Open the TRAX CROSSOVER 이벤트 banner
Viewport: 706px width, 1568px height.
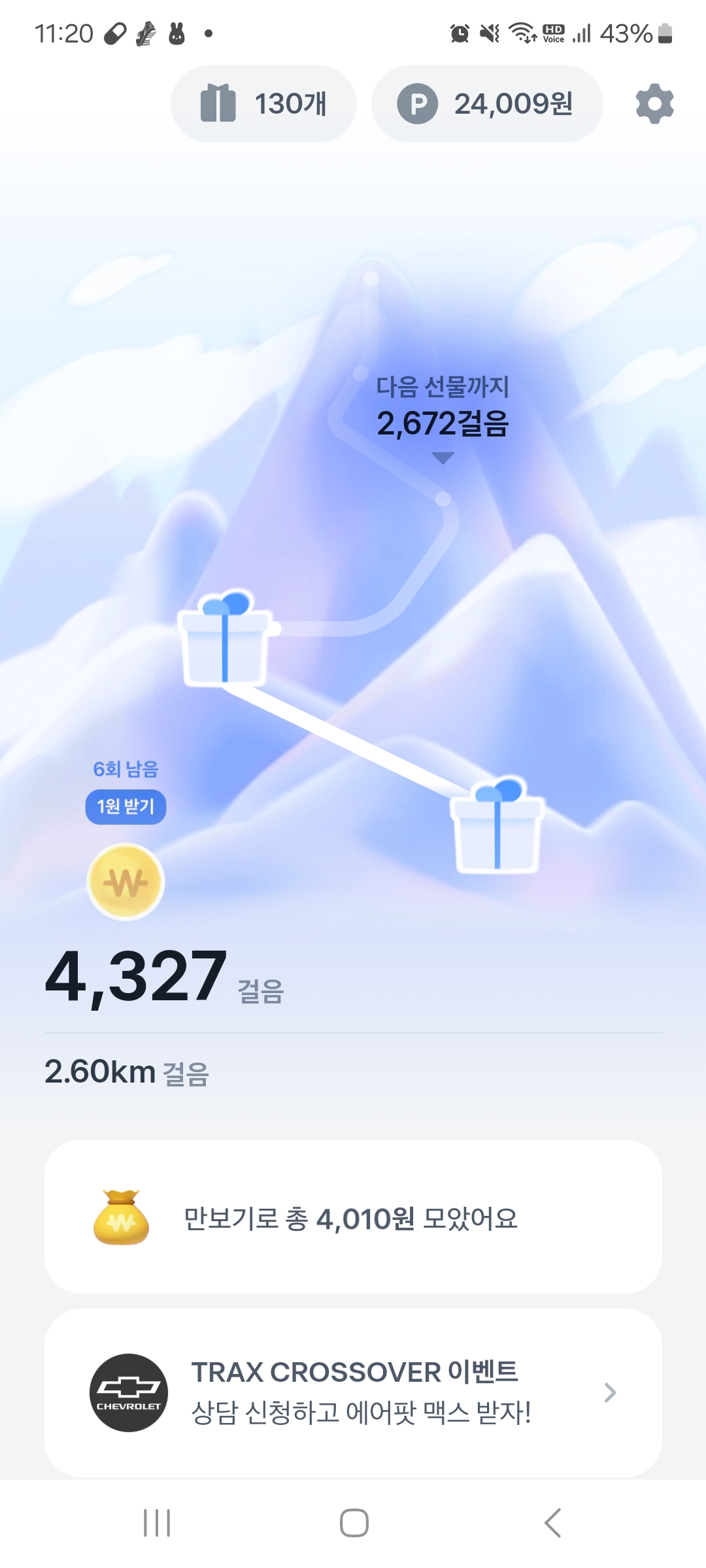[353, 1392]
